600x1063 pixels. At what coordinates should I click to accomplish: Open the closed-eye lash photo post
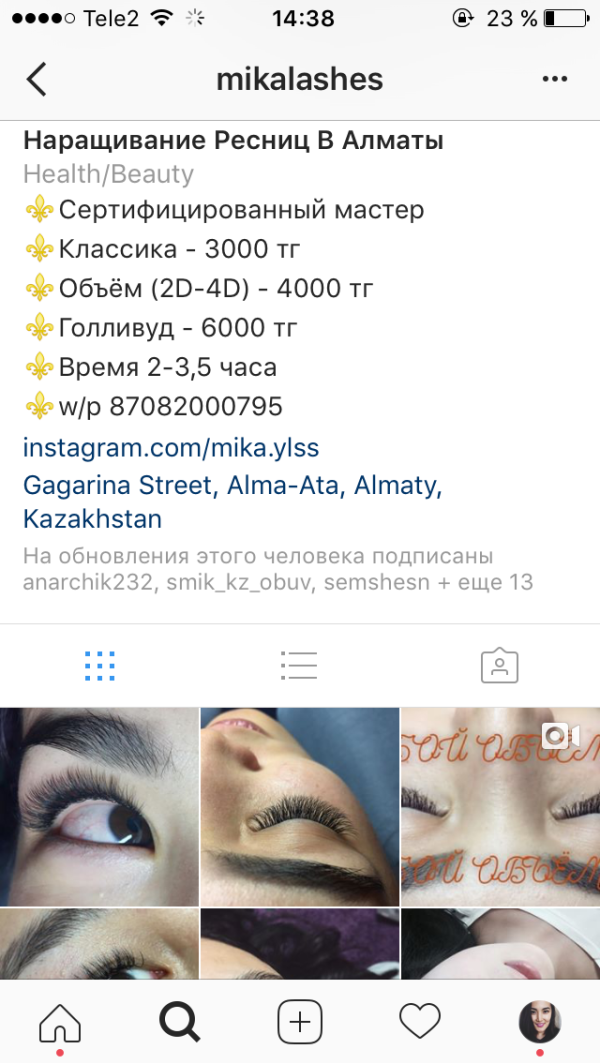(300, 807)
